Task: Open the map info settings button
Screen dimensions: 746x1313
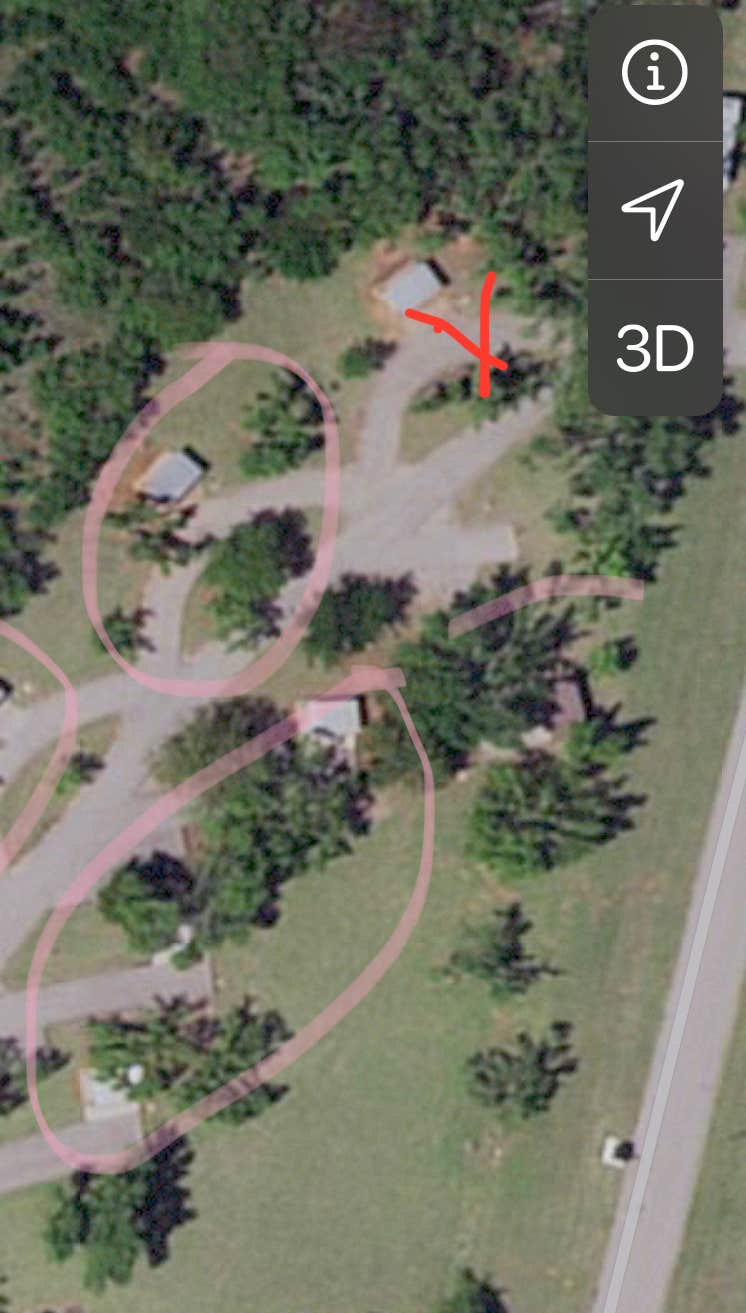Action: (655, 73)
